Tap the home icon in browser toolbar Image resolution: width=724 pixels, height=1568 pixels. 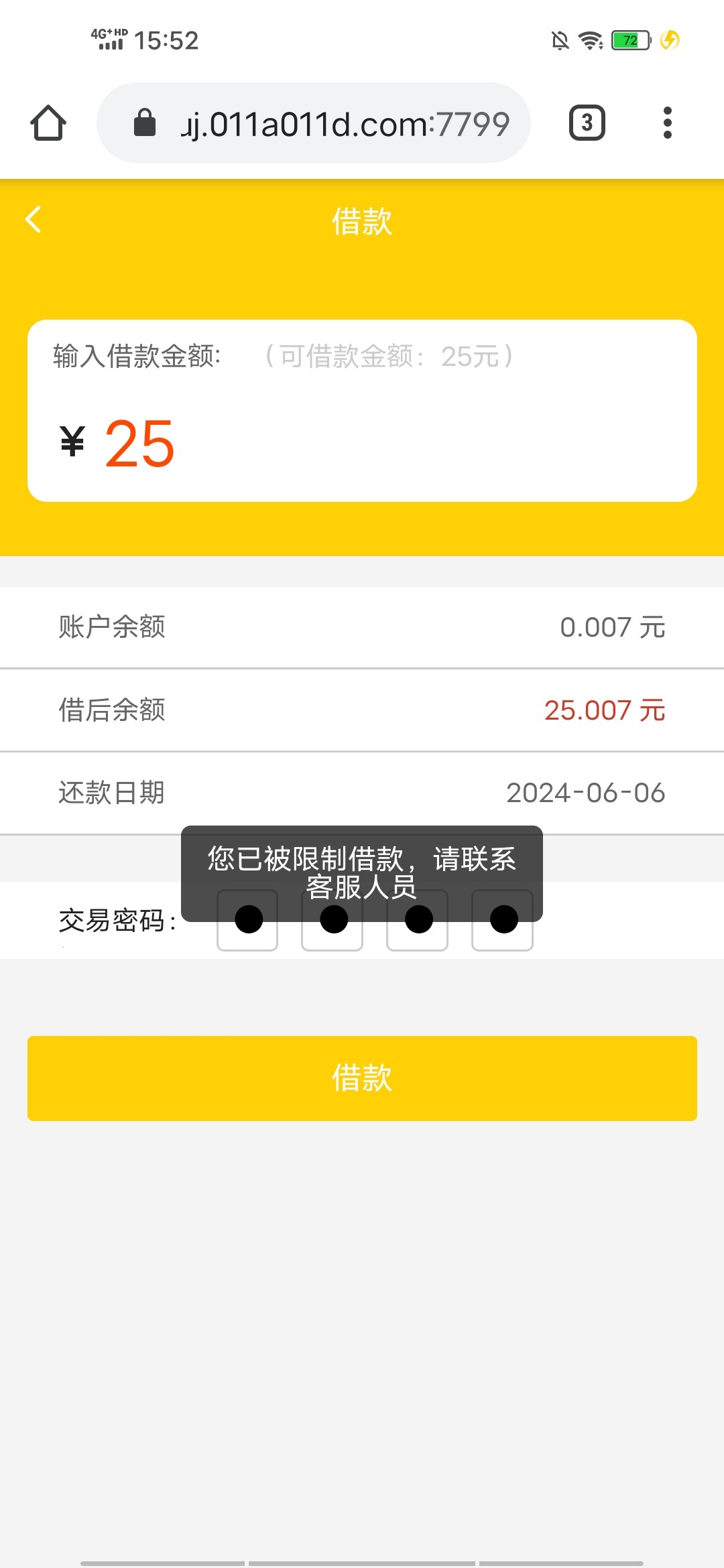click(x=48, y=123)
